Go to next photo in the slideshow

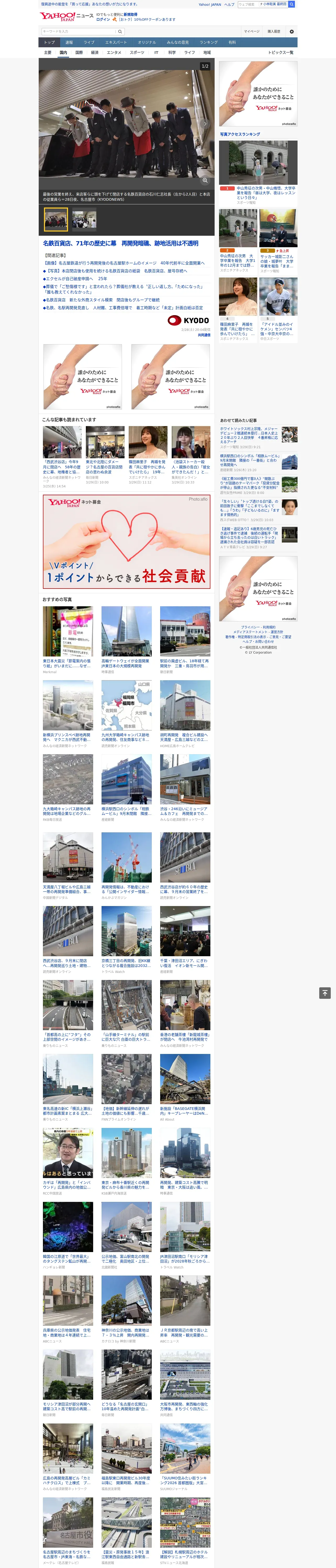[x=205, y=124]
